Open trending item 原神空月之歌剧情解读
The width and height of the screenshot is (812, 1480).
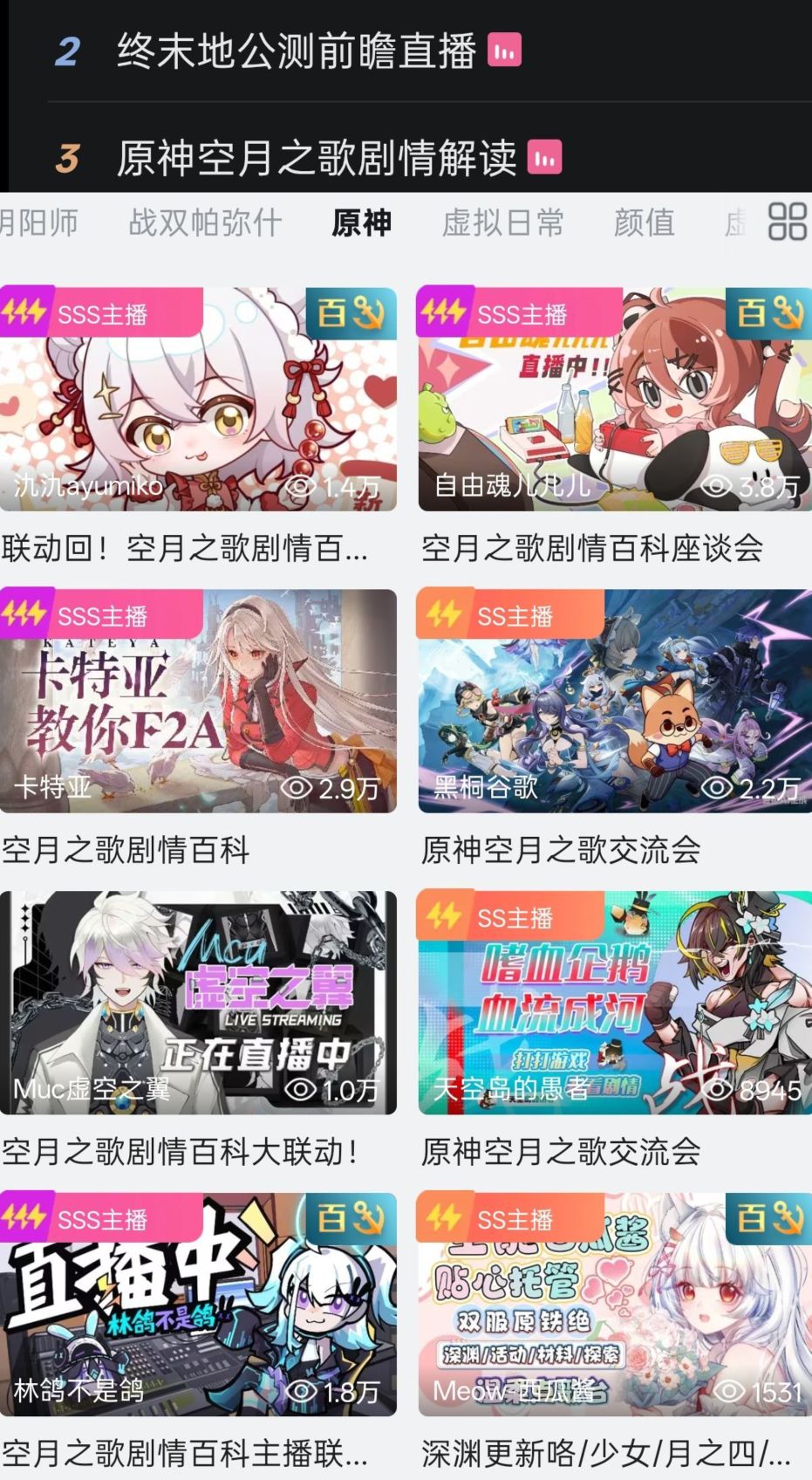(x=317, y=159)
